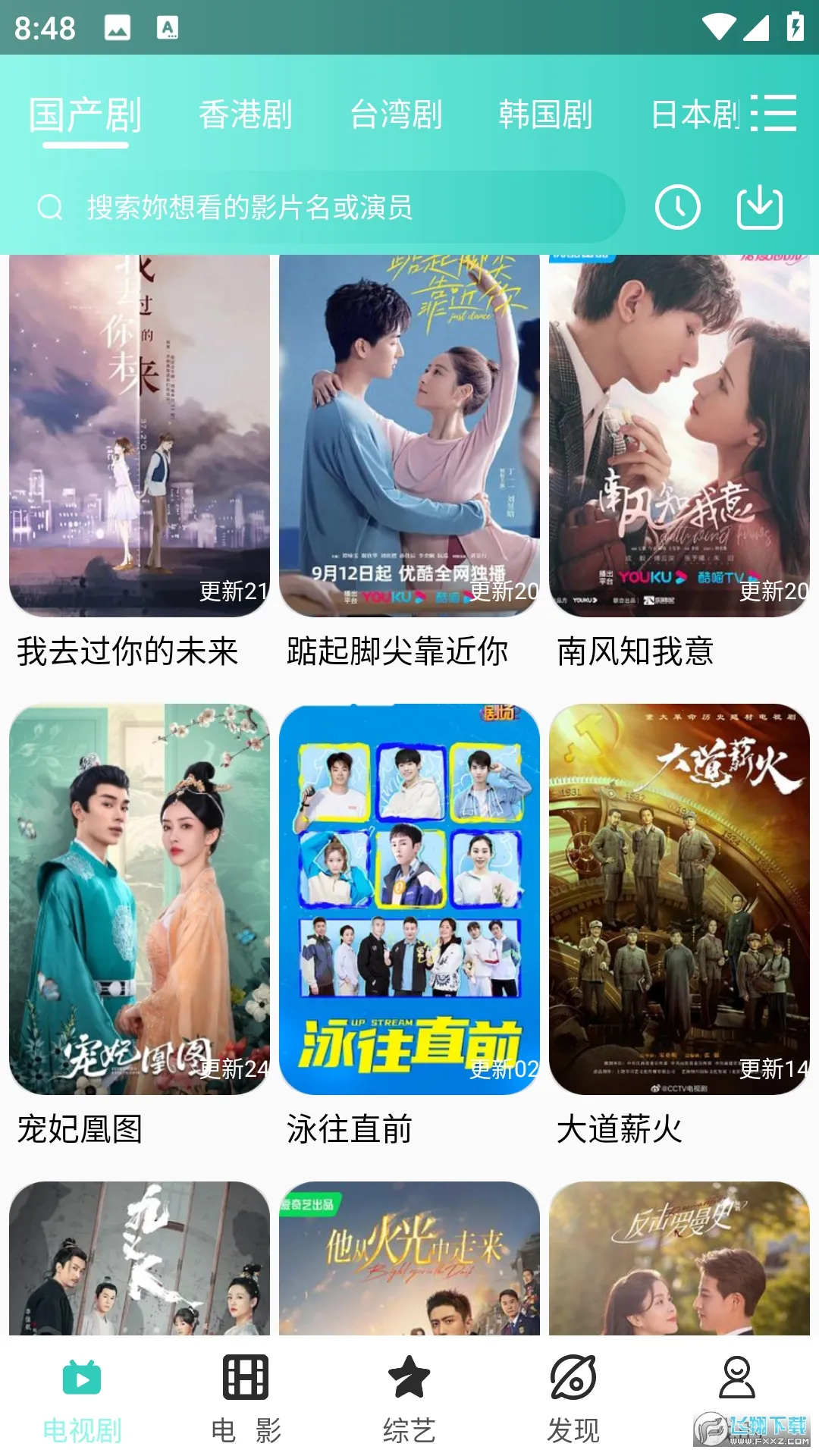Go to the 电影 section
This screenshot has width=819, height=1456.
[246, 1397]
